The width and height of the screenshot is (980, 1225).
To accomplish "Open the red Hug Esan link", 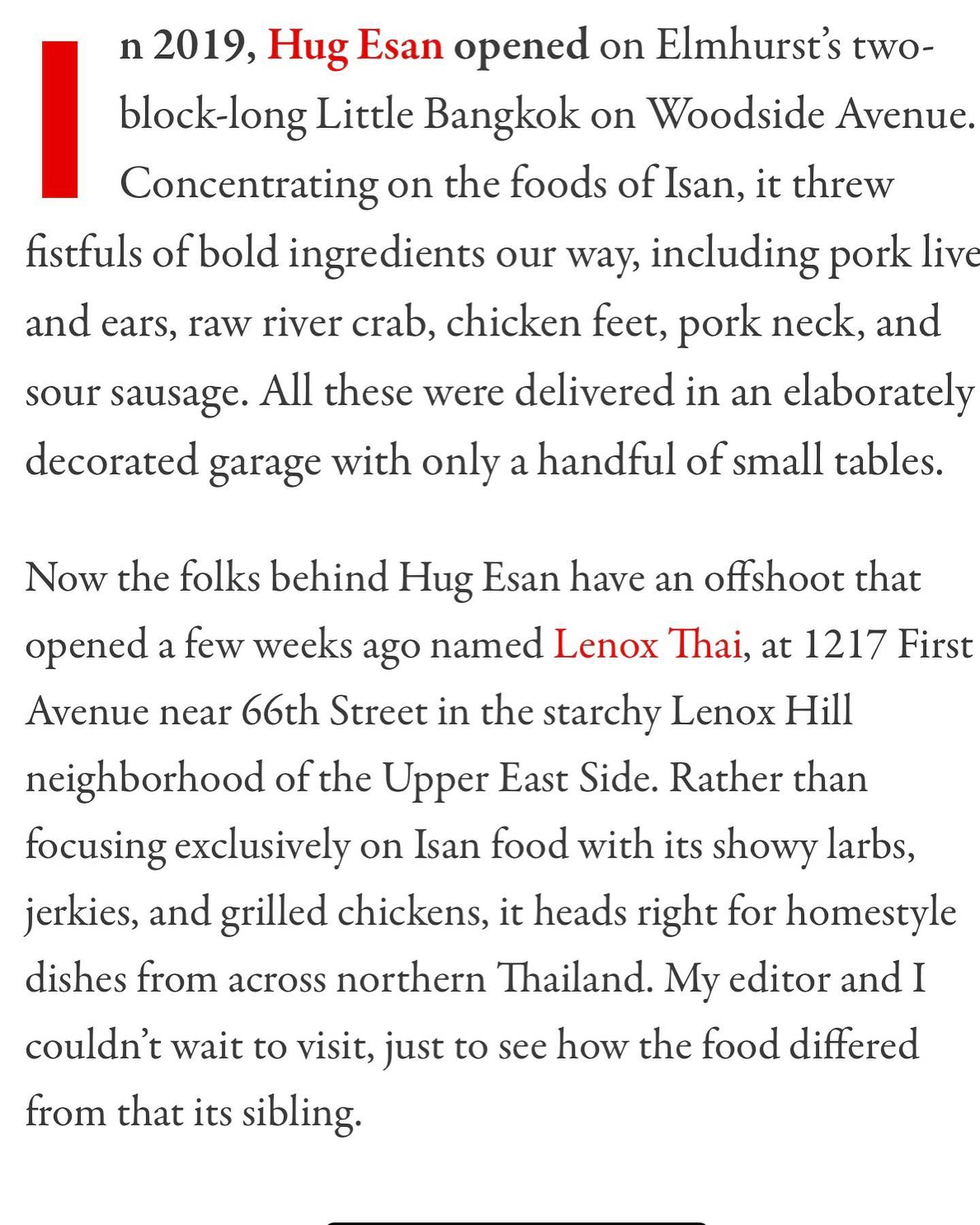I will pyautogui.click(x=355, y=46).
